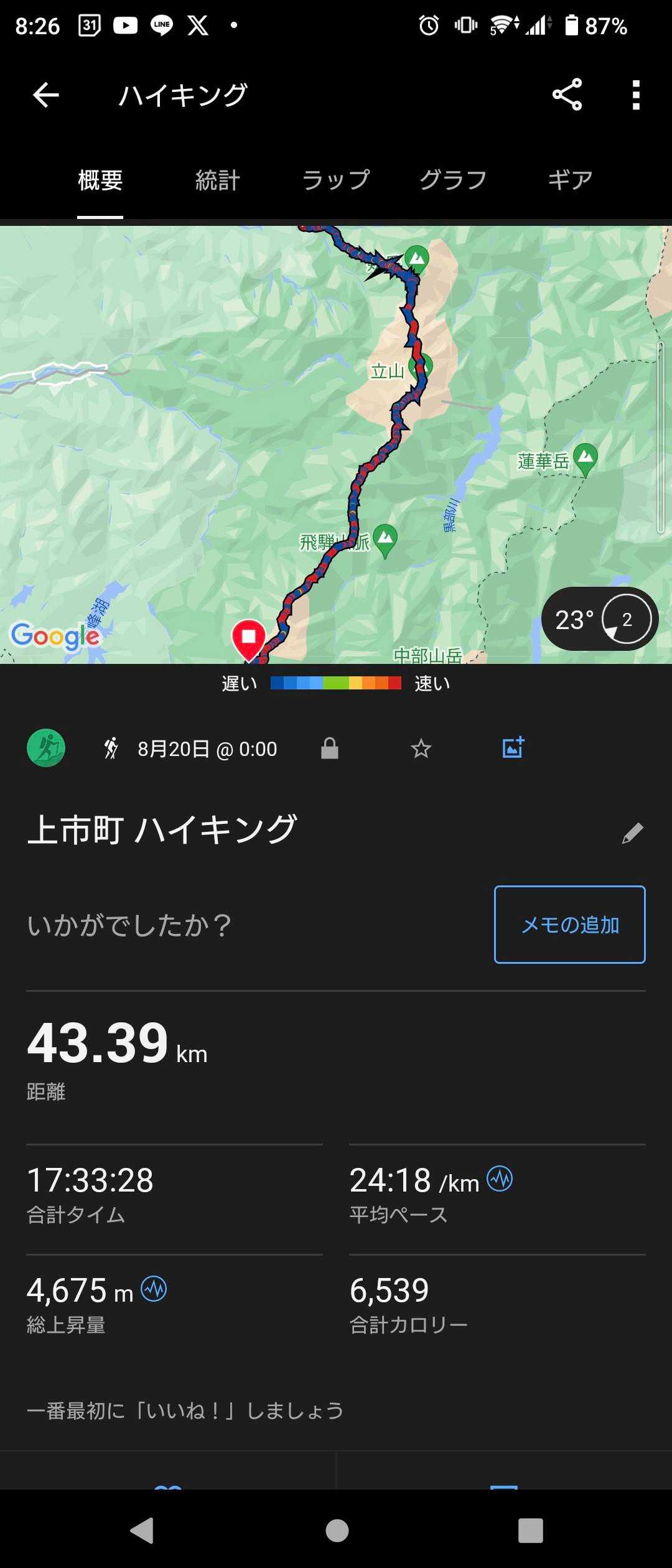Share this hiking activity
The height and width of the screenshot is (1568, 672).
pos(567,95)
